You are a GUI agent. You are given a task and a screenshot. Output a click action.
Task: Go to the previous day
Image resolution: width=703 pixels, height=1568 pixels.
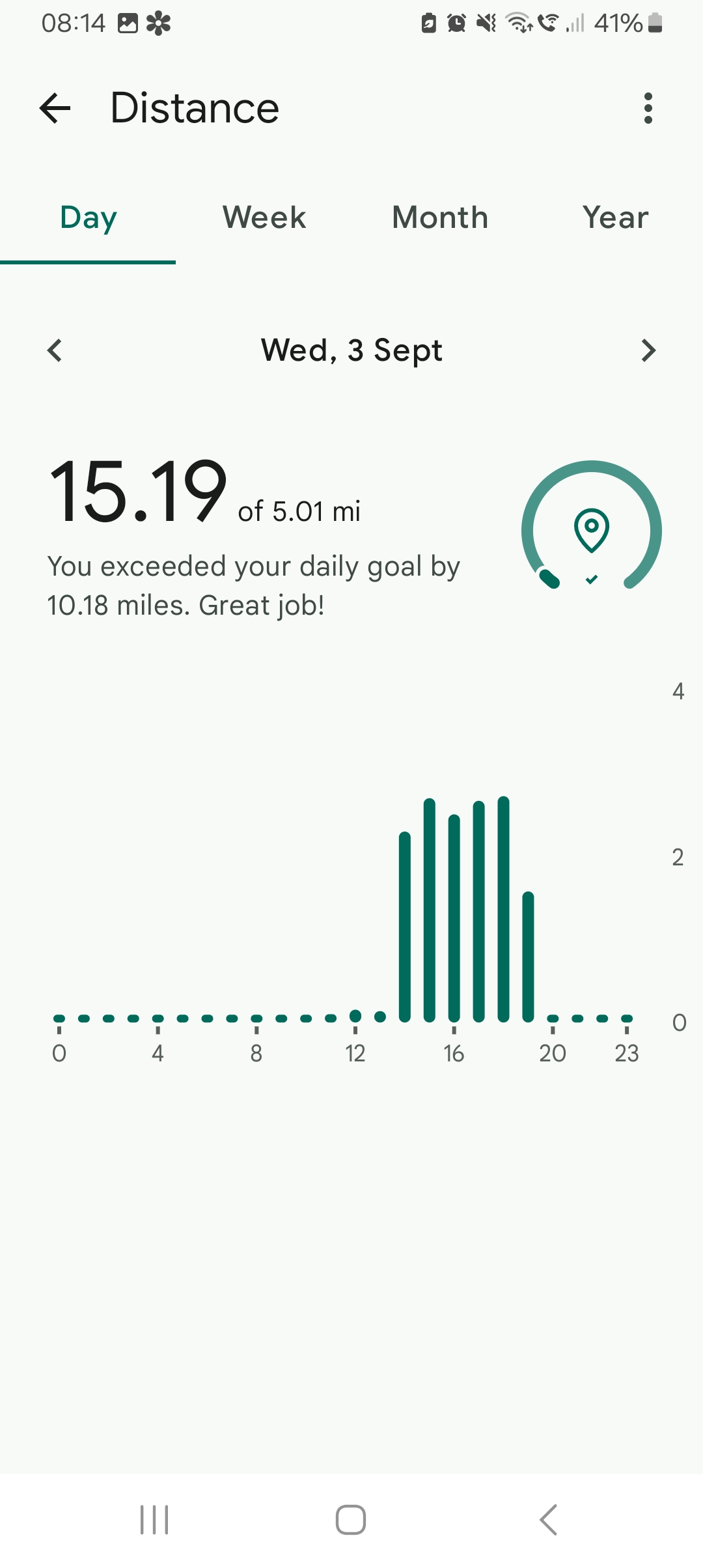[x=55, y=350]
